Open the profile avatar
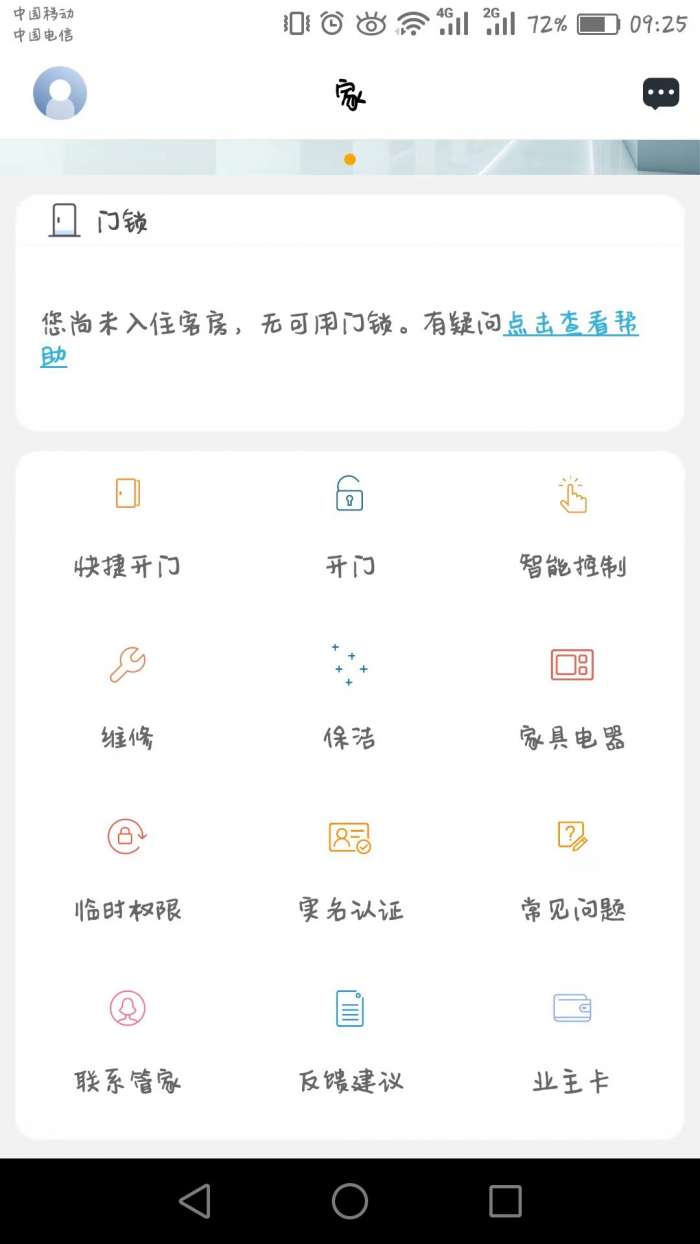Viewport: 700px width, 1244px height. coord(60,94)
